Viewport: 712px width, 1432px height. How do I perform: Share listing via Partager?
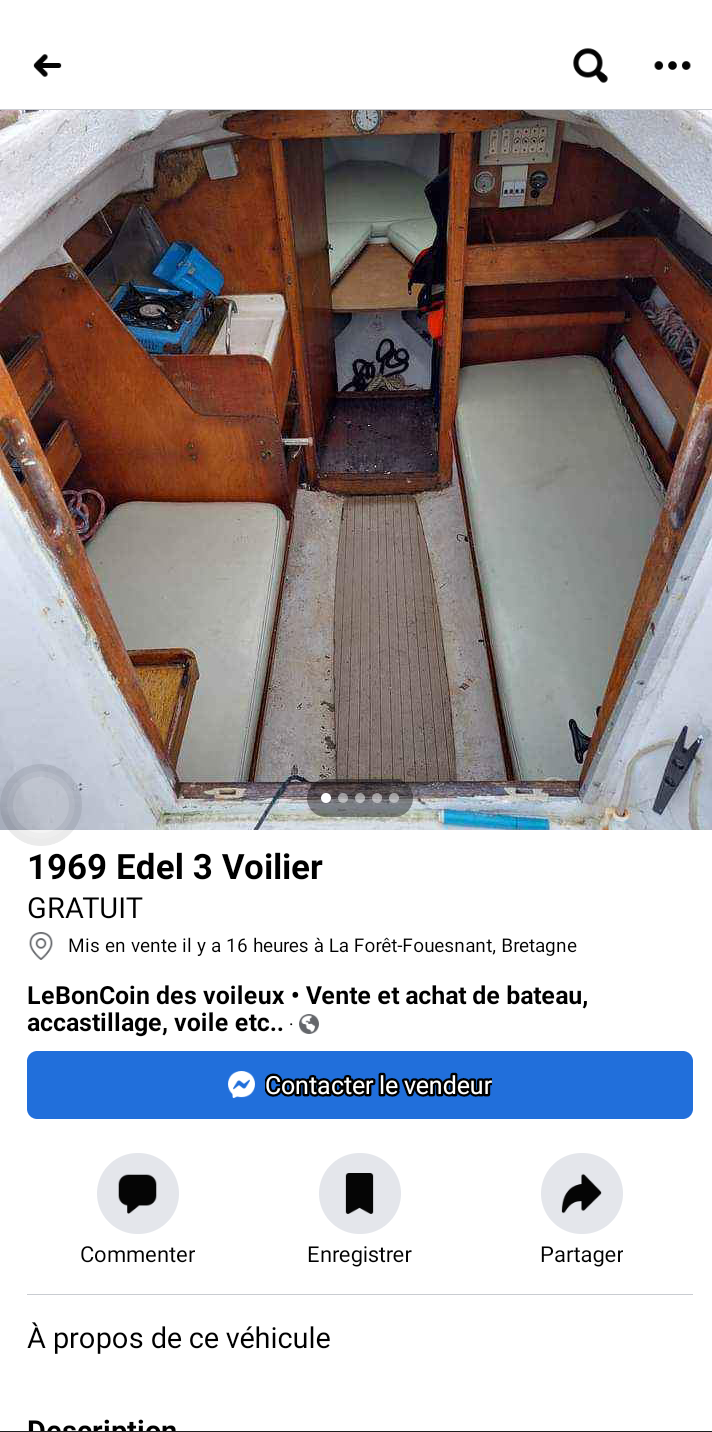pyautogui.click(x=582, y=1194)
